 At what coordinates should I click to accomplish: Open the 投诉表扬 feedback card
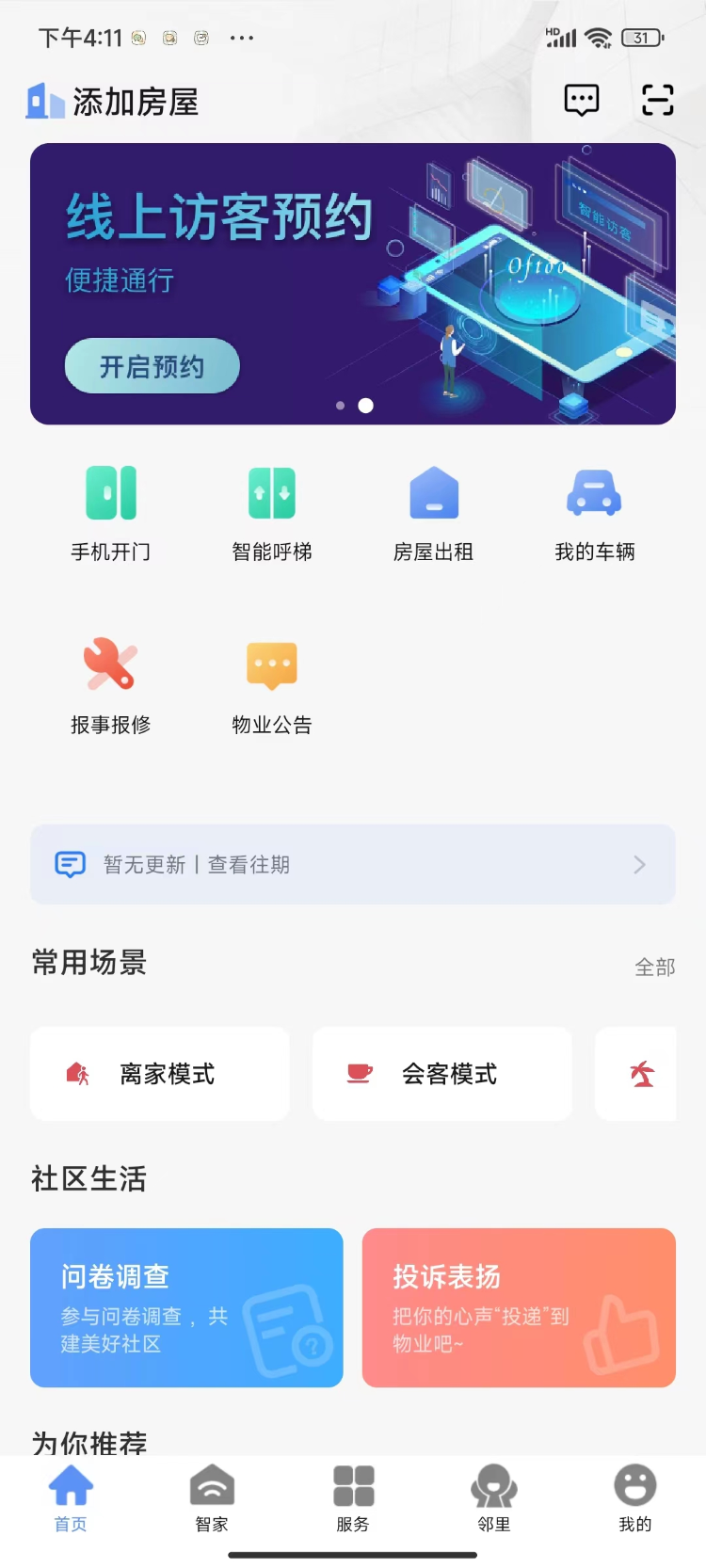pos(519,1307)
